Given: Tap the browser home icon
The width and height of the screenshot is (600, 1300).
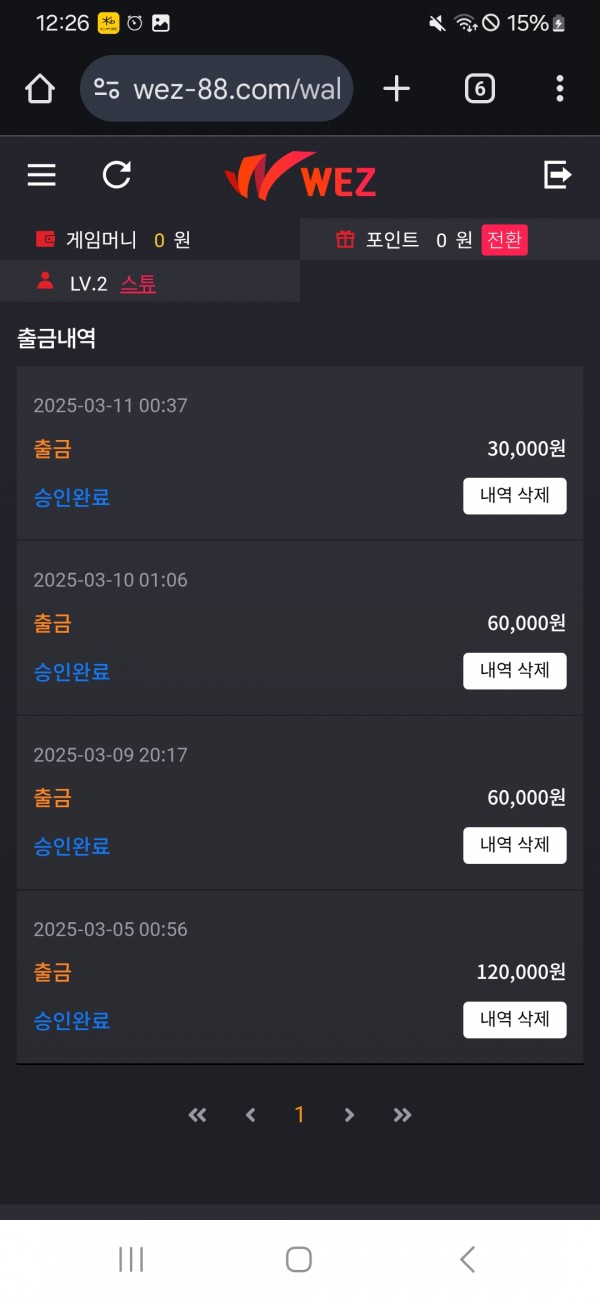Looking at the screenshot, I should point(40,89).
